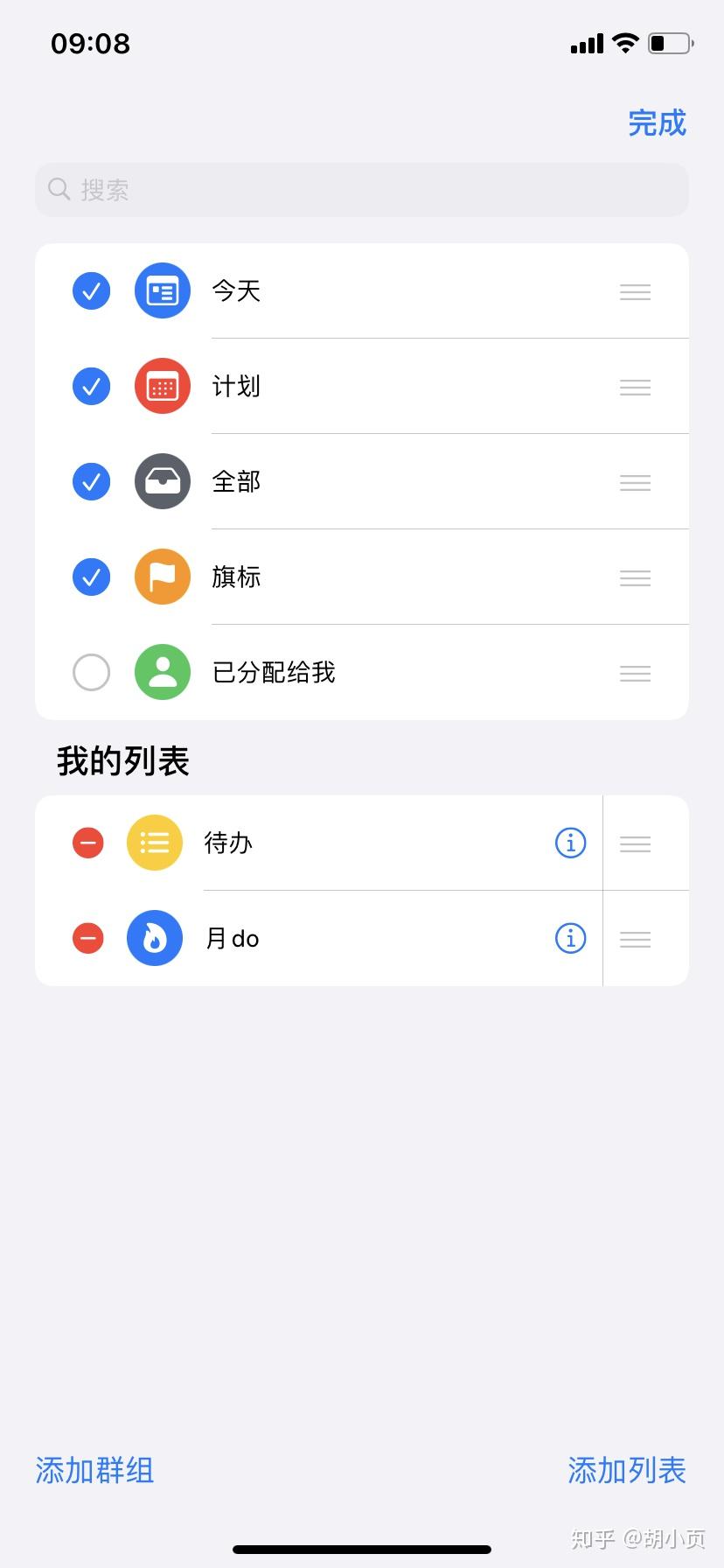Delete the 月 do list with red minus
This screenshot has width=724, height=1568.
[87, 939]
